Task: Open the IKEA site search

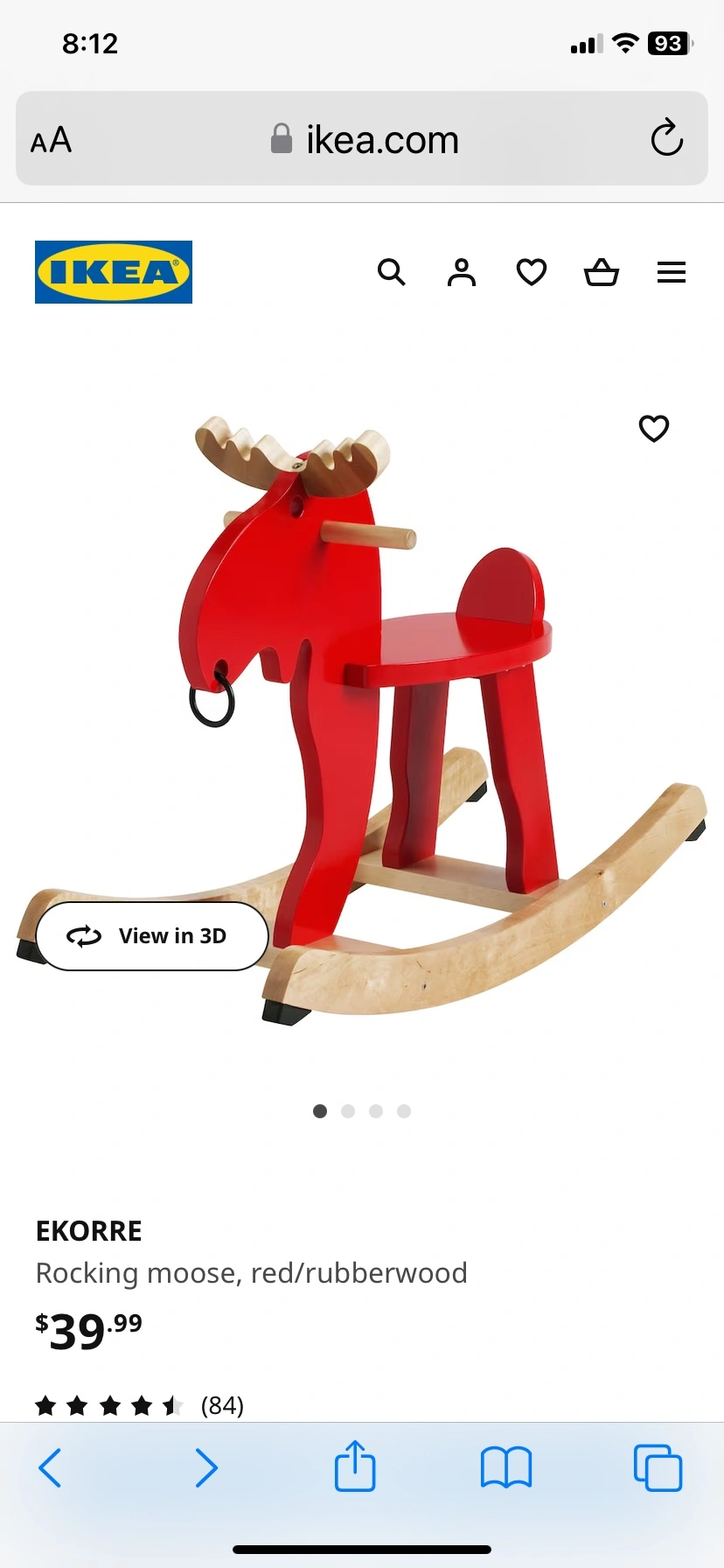Action: tap(391, 272)
